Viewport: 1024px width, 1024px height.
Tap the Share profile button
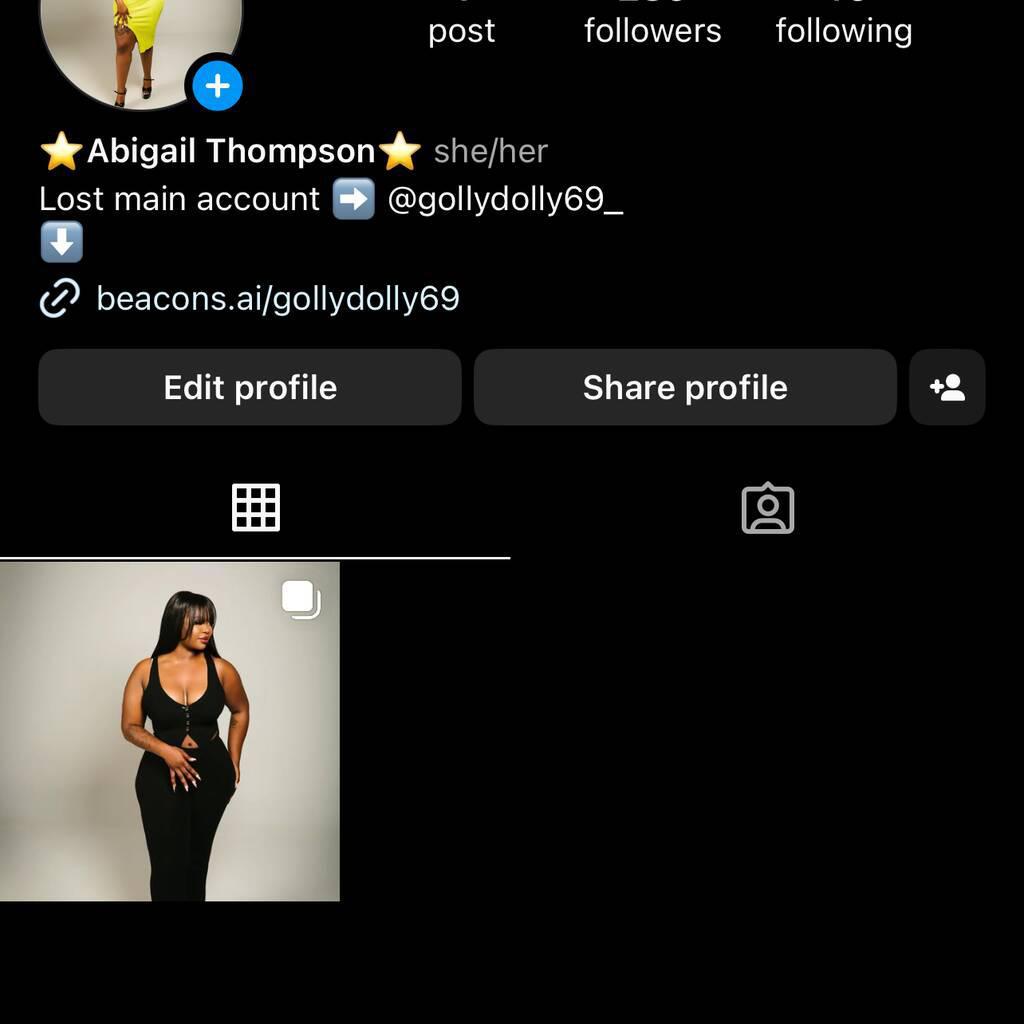point(685,387)
